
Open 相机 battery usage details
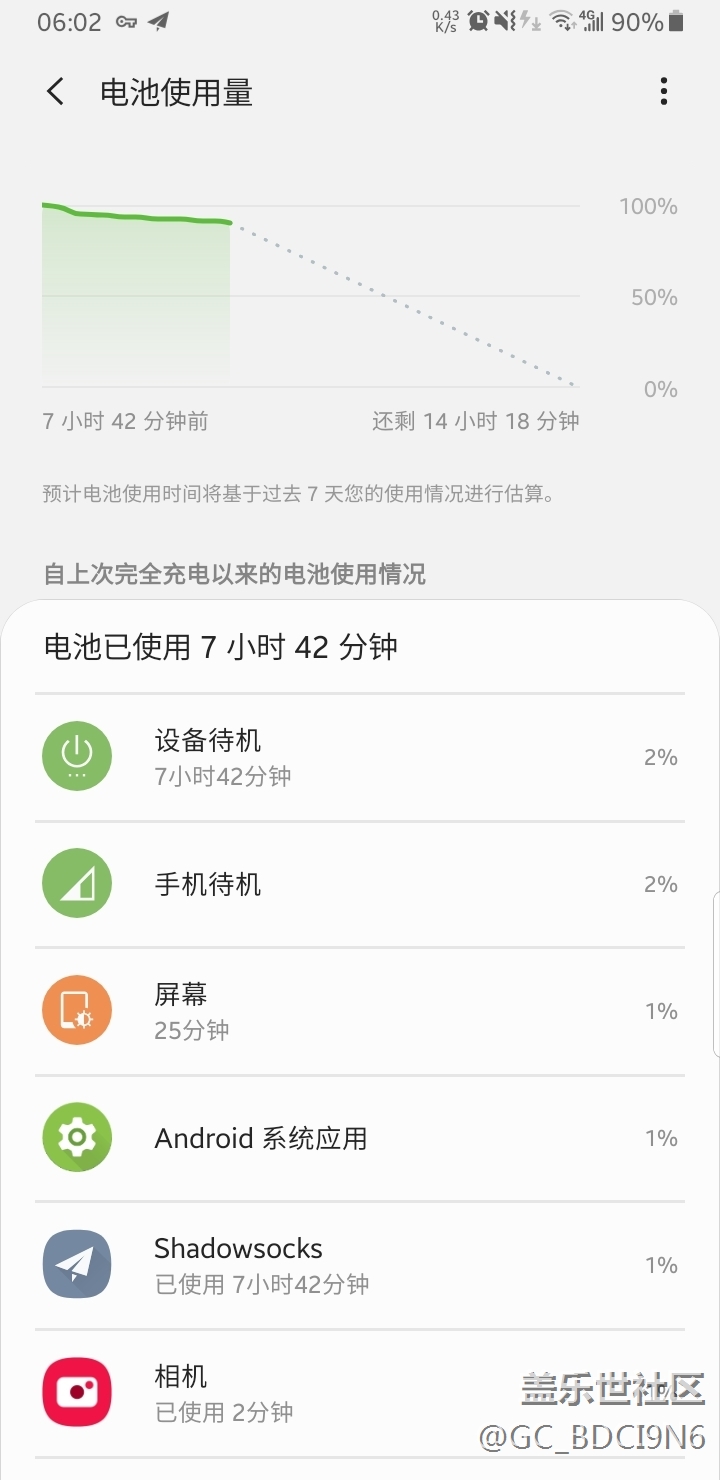[x=360, y=1392]
